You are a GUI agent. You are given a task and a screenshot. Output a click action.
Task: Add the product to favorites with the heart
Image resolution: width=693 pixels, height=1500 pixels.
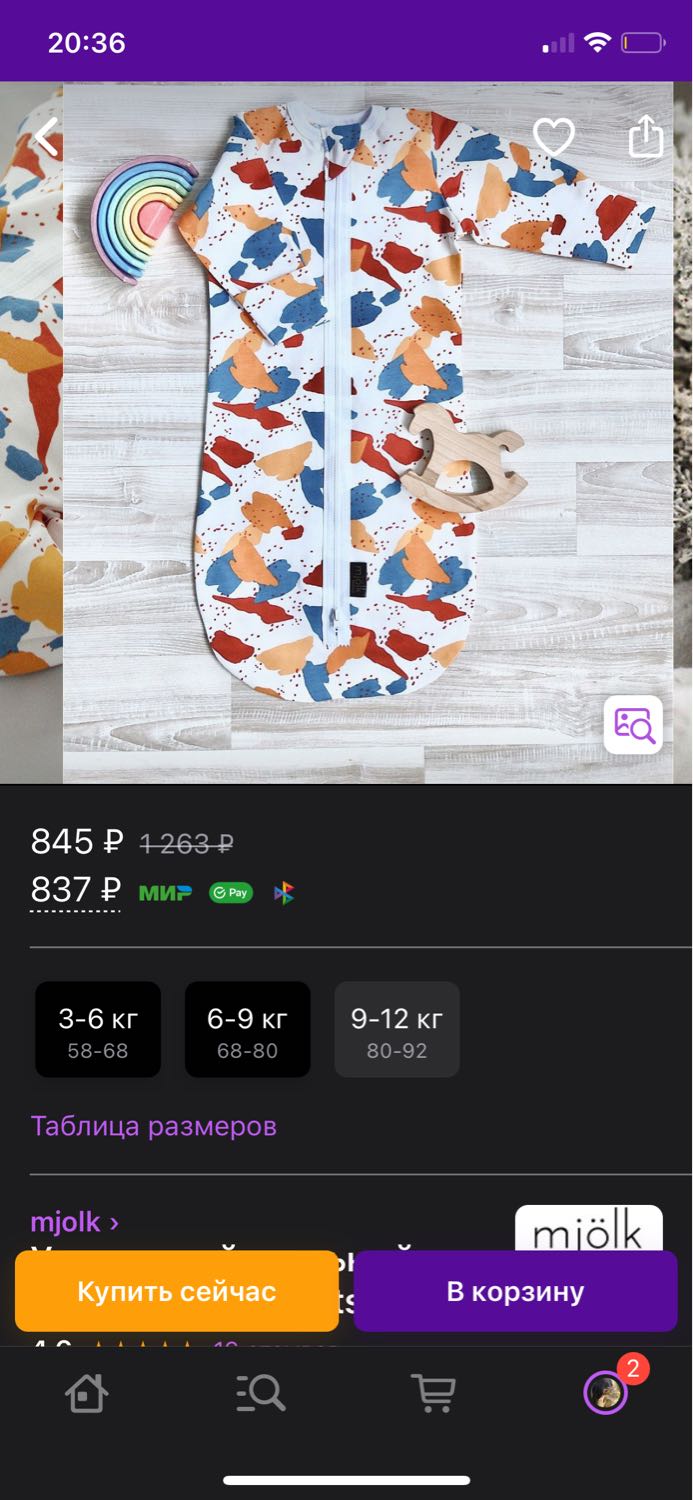[x=553, y=137]
